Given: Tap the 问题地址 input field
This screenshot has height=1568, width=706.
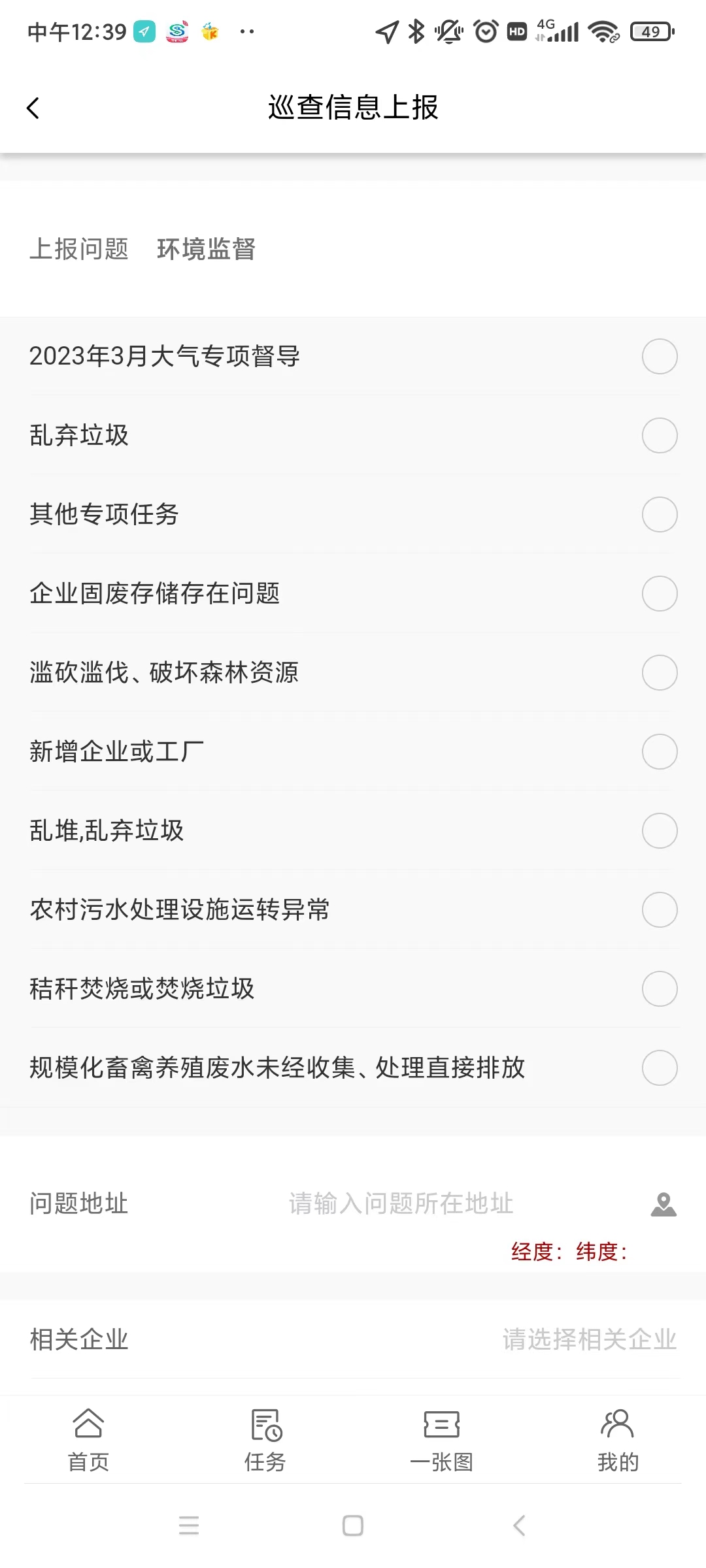Looking at the screenshot, I should [401, 1203].
